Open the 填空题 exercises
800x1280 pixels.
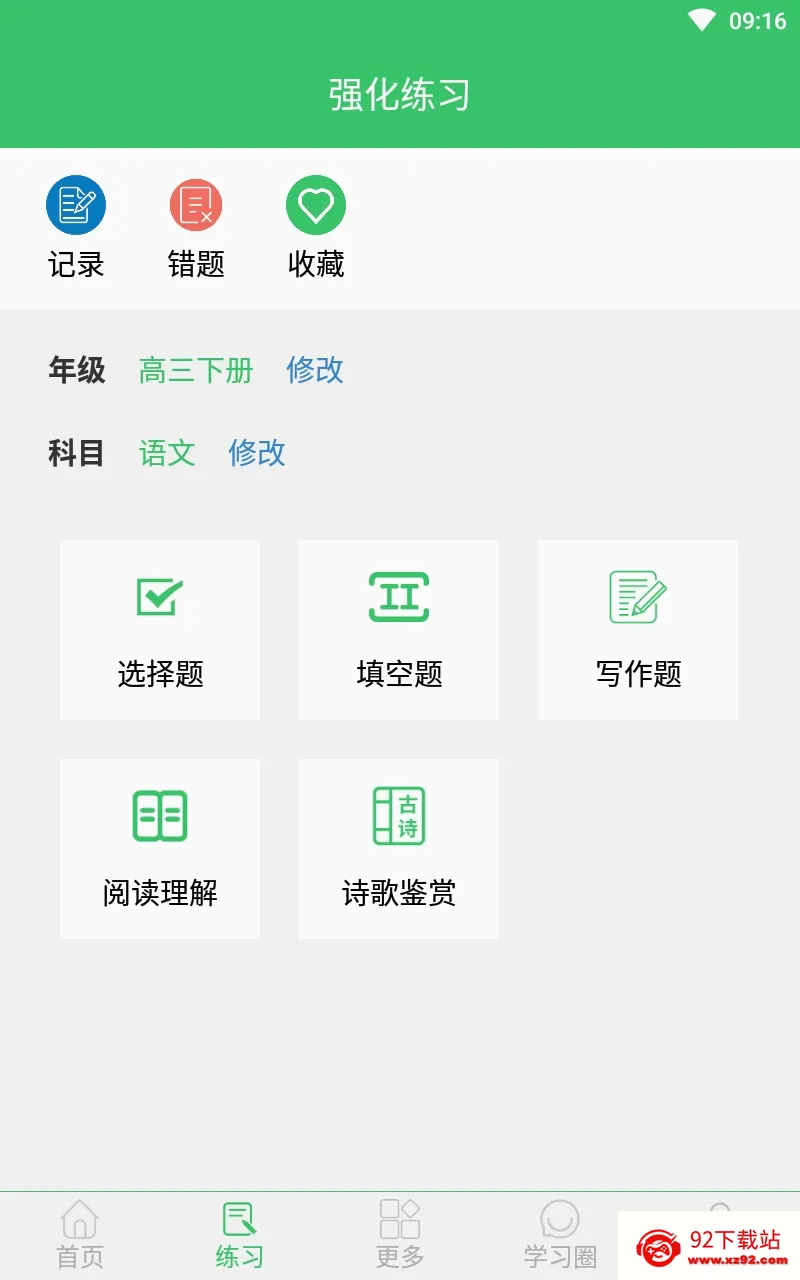click(399, 630)
